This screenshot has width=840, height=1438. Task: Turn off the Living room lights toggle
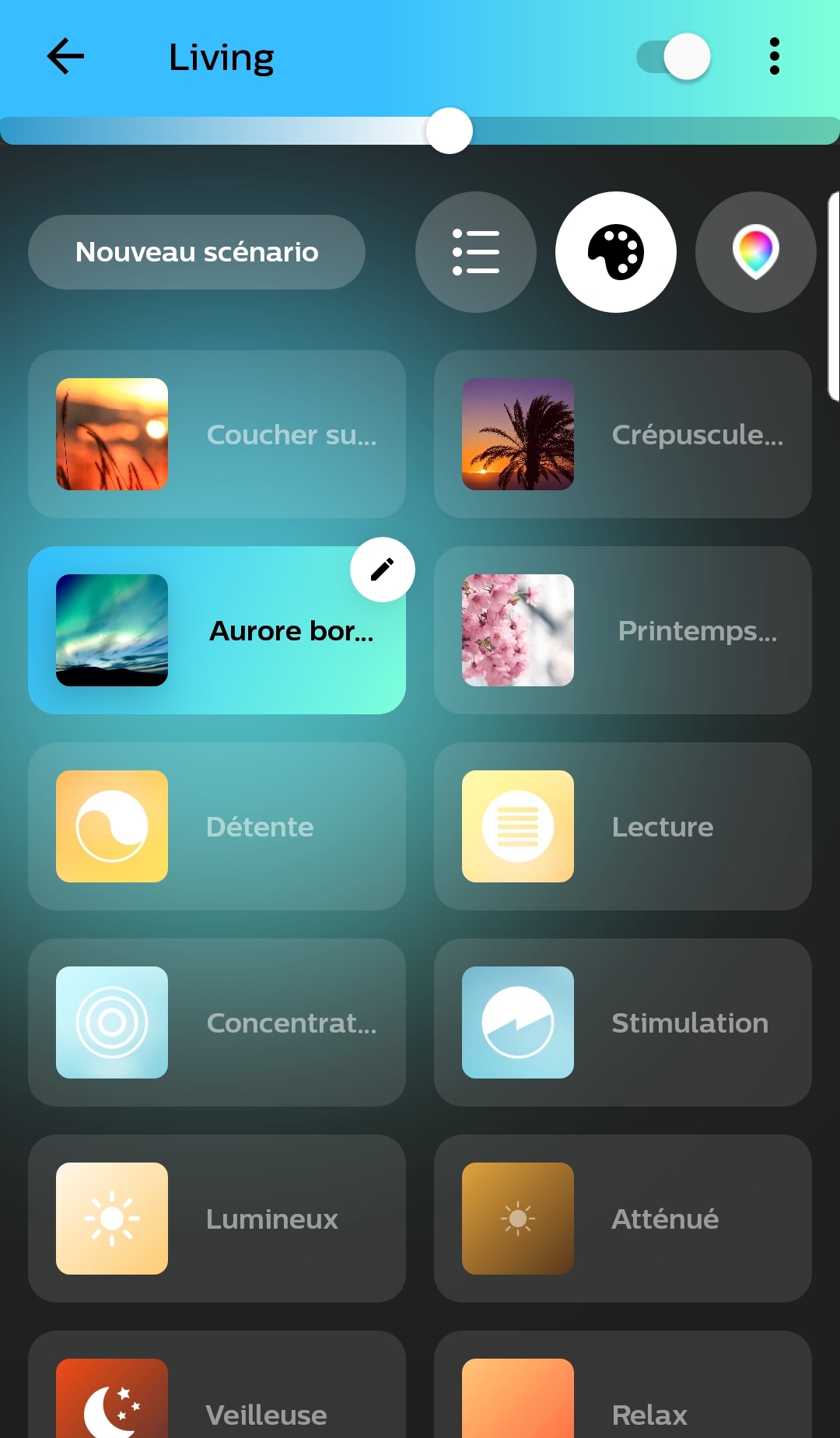pos(674,57)
